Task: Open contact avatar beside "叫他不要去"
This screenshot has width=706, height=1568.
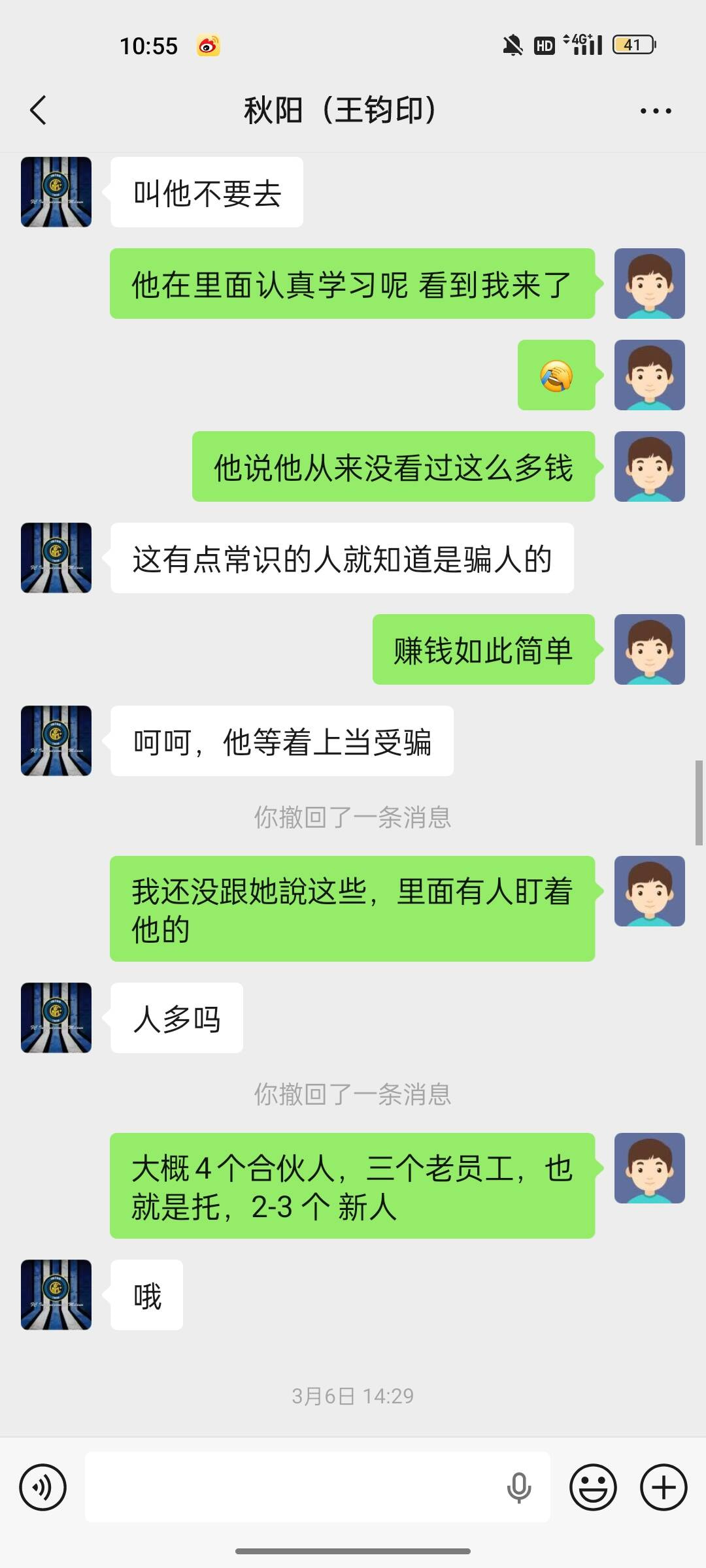Action: pyautogui.click(x=56, y=192)
